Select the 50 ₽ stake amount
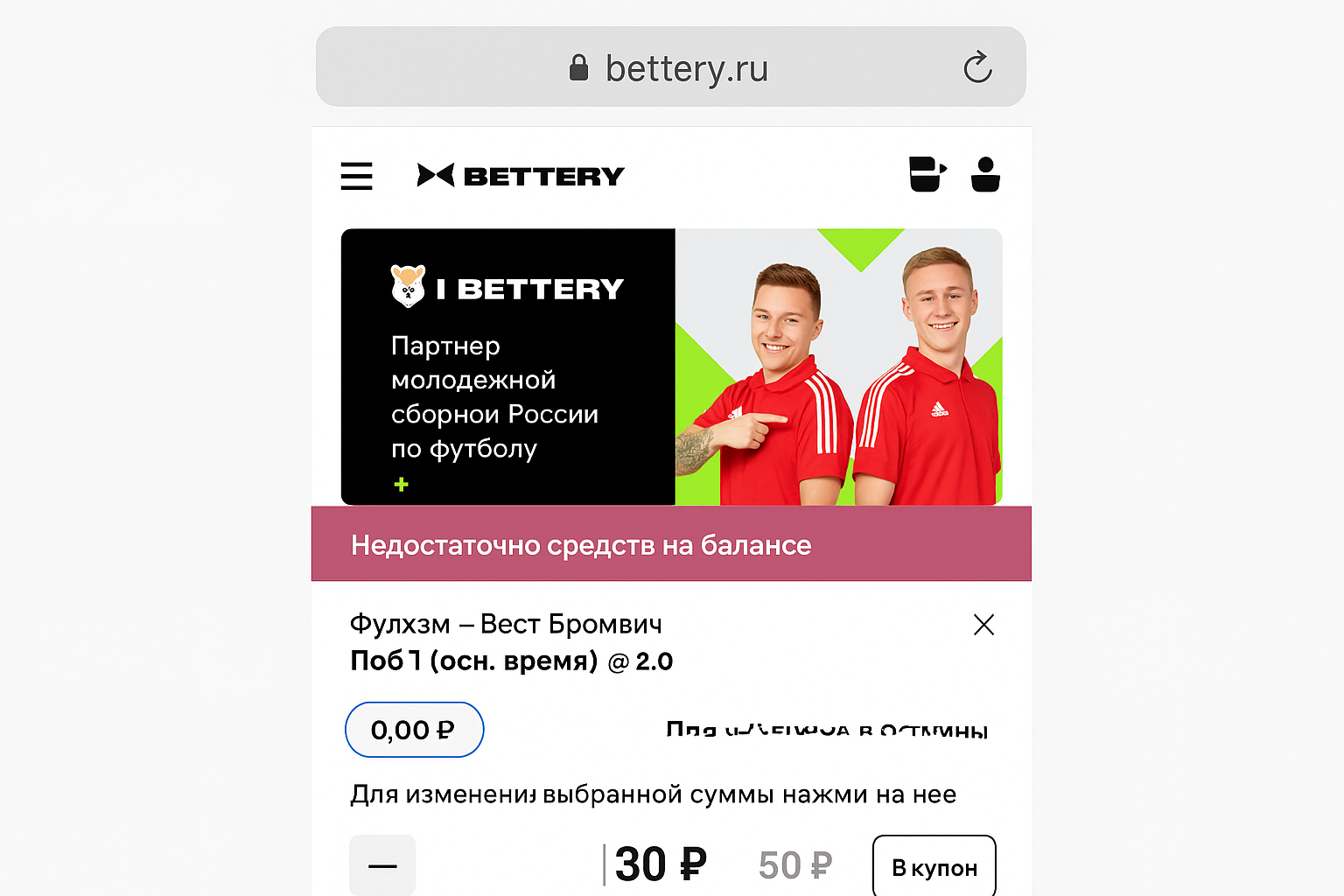This screenshot has height=896, width=1344. [x=794, y=865]
